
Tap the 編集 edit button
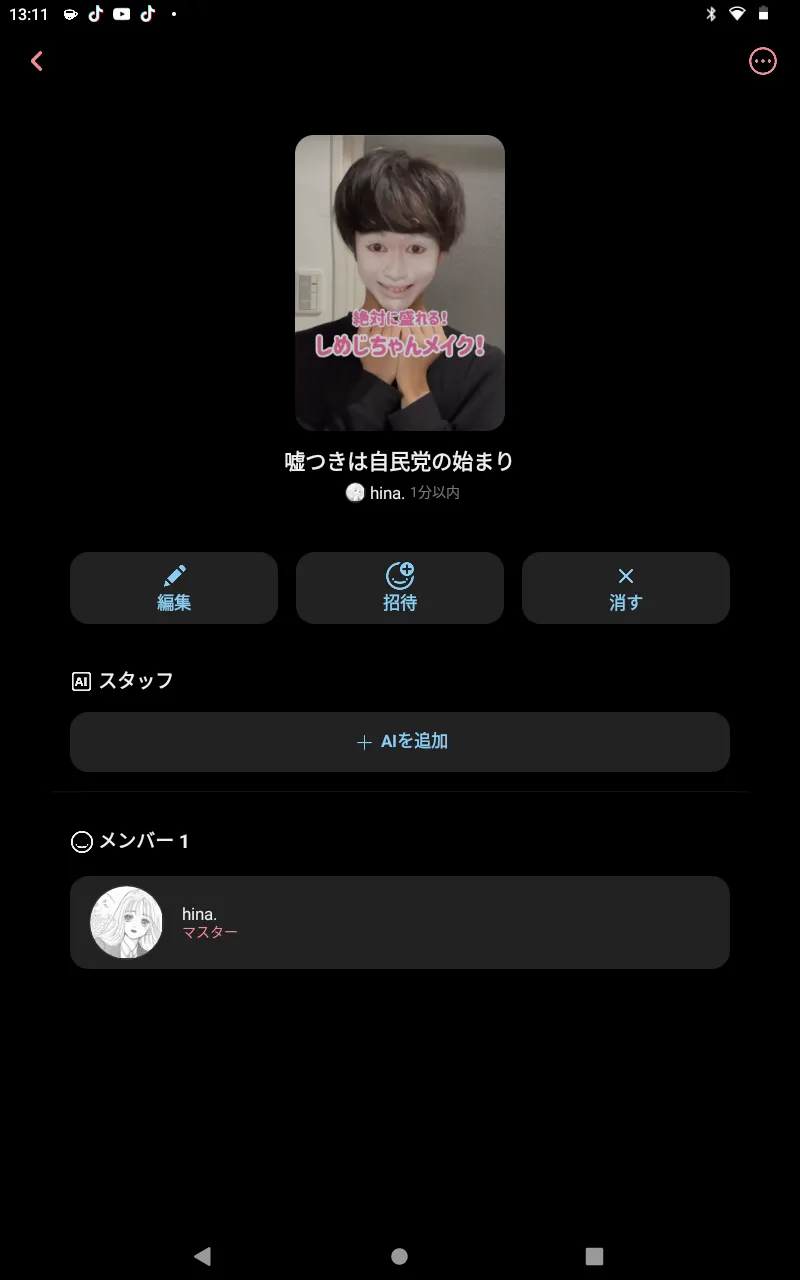coord(174,588)
